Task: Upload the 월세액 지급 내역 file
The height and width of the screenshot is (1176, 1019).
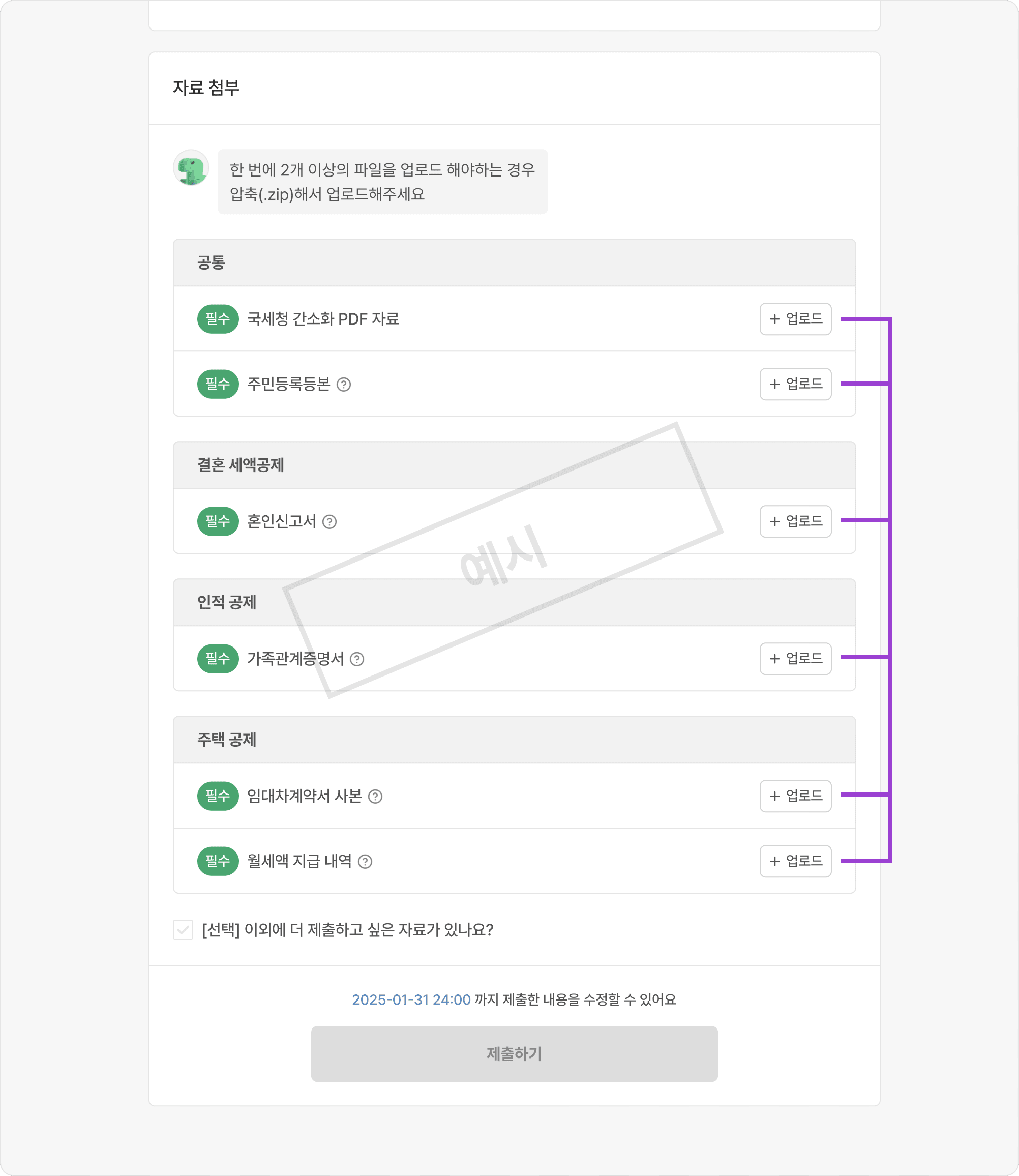Action: pyautogui.click(x=795, y=861)
